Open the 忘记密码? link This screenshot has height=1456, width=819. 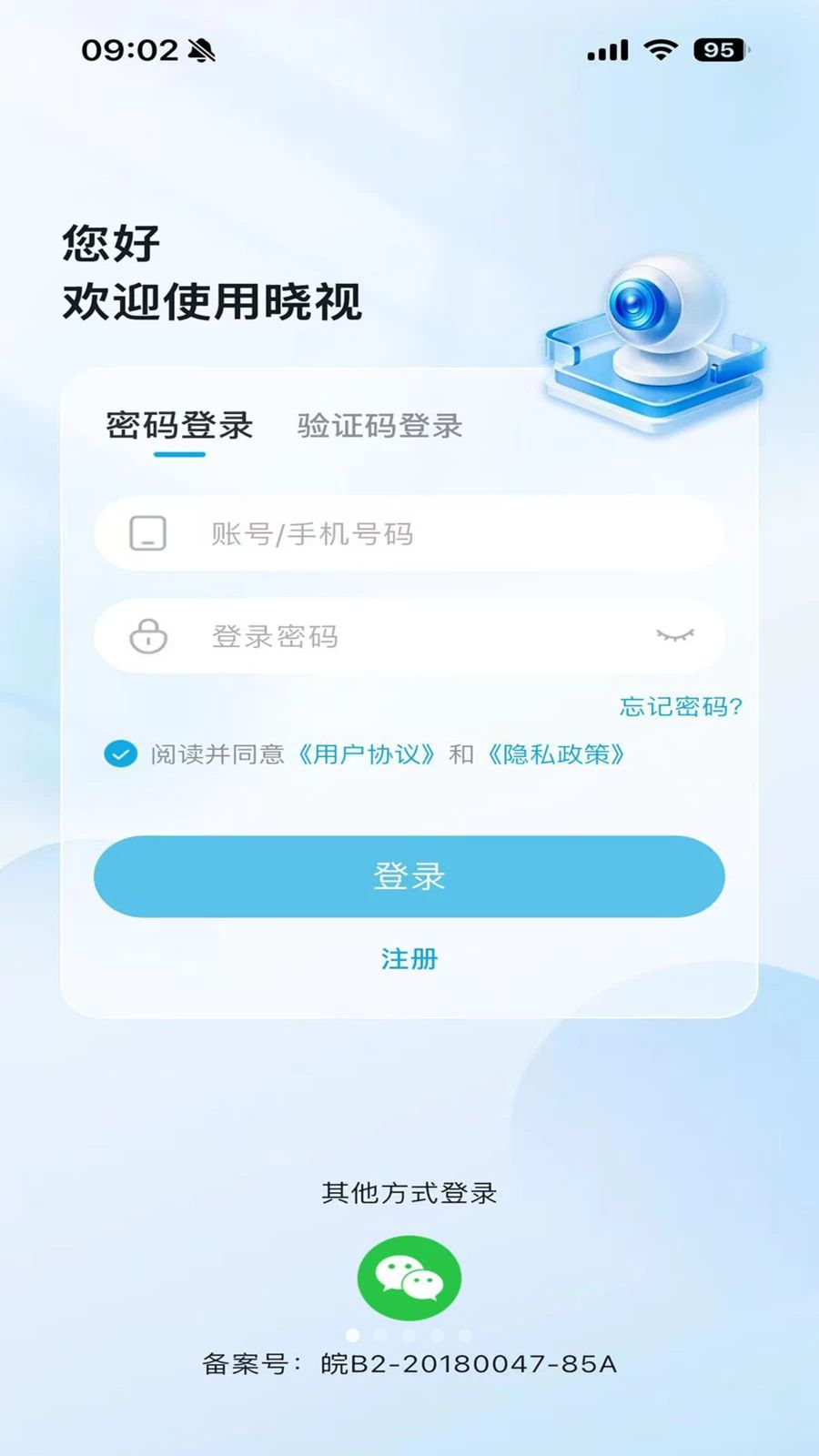681,706
